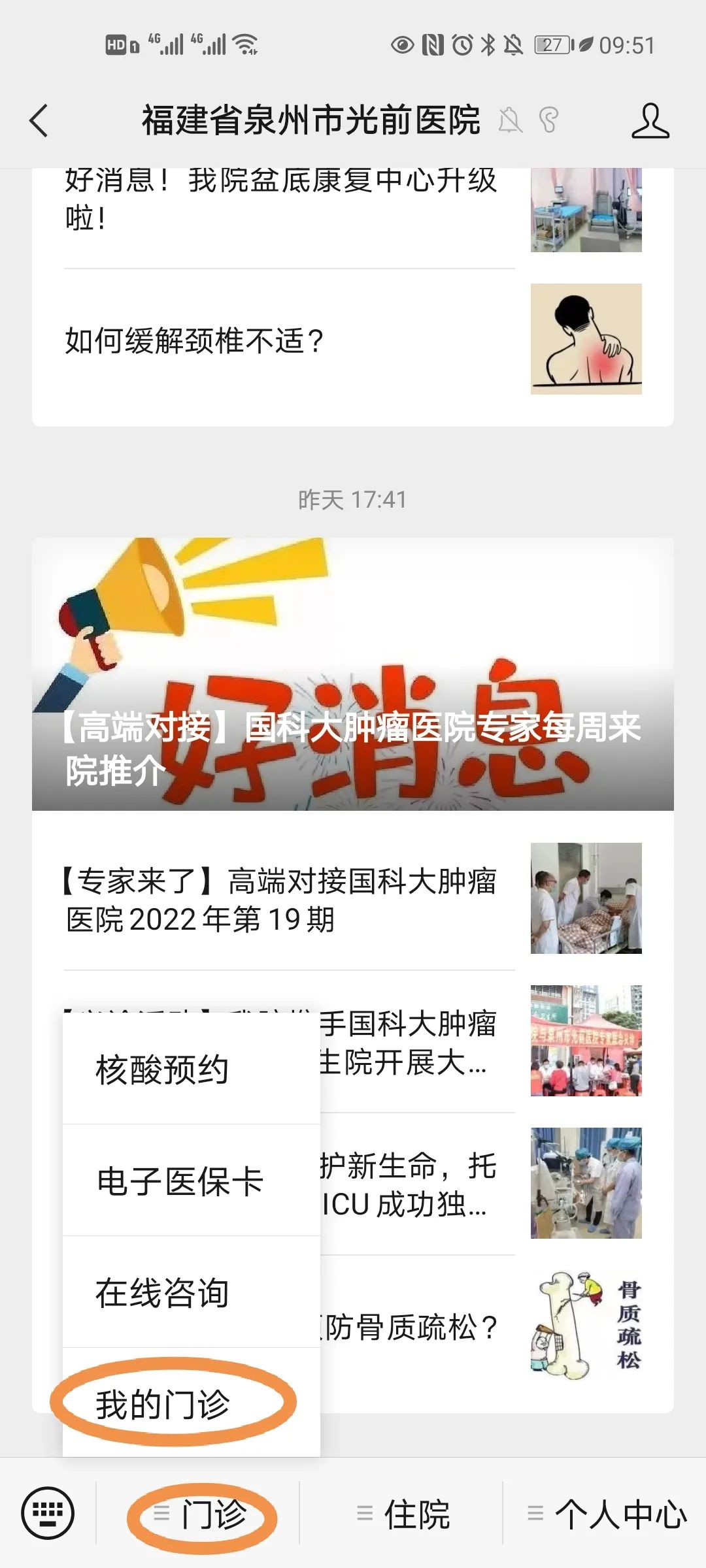The height and width of the screenshot is (1568, 706).
Task: Select 核酸预约 from the popup menu
Action: (162, 1070)
